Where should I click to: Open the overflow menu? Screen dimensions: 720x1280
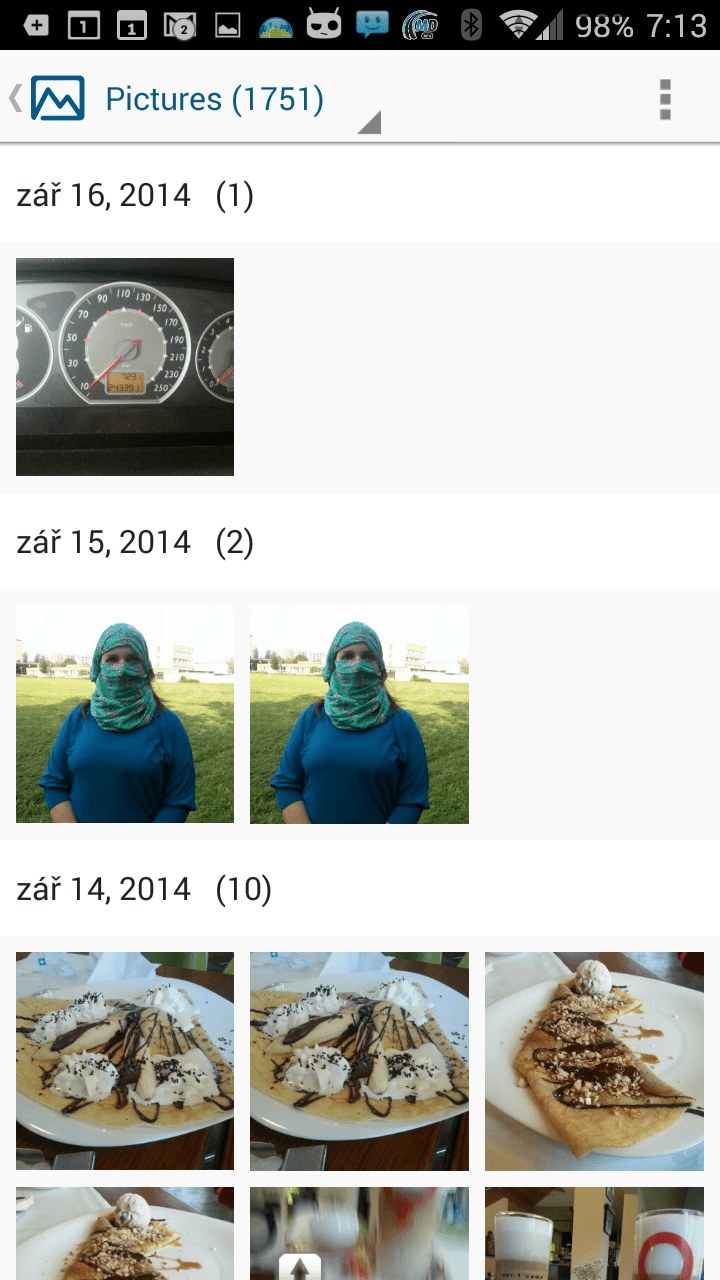pos(665,99)
